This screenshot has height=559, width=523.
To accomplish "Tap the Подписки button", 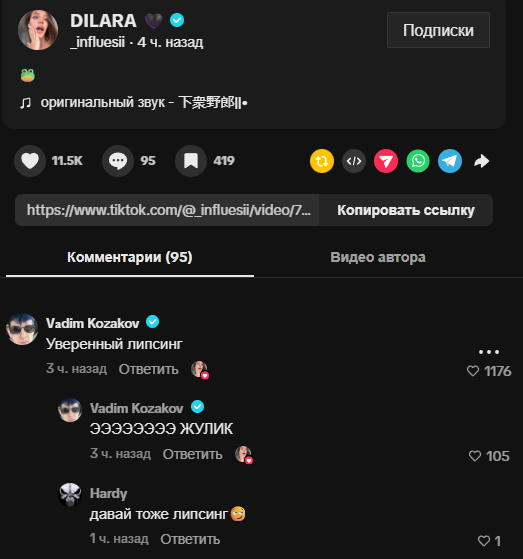I will pyautogui.click(x=438, y=30).
